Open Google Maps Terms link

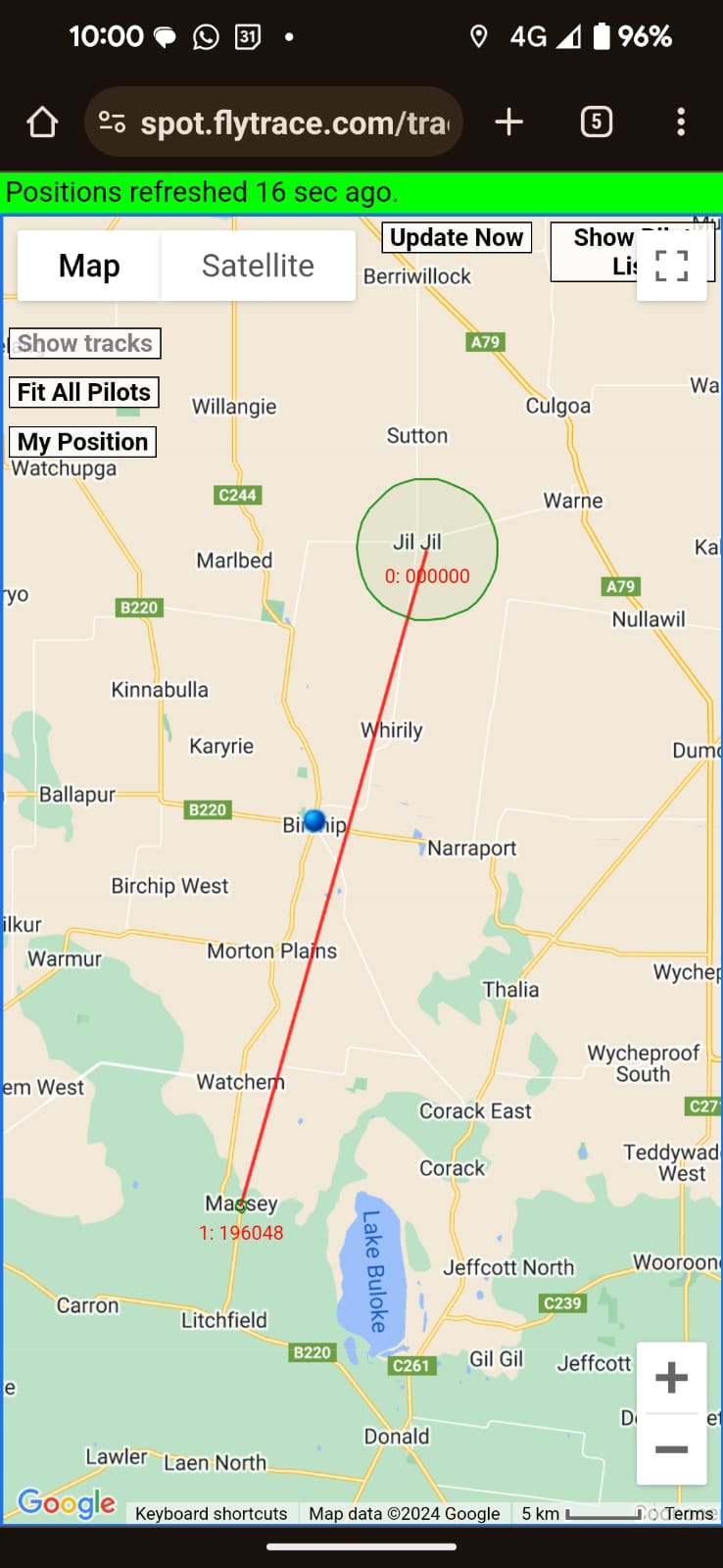(x=689, y=1513)
